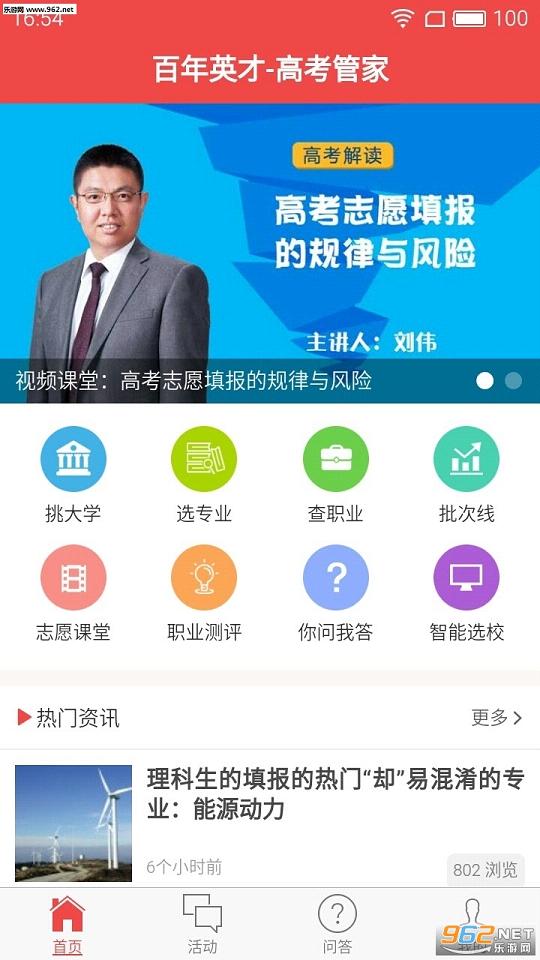Open the profile tab with person icon
The image size is (540, 960).
(x=472, y=924)
